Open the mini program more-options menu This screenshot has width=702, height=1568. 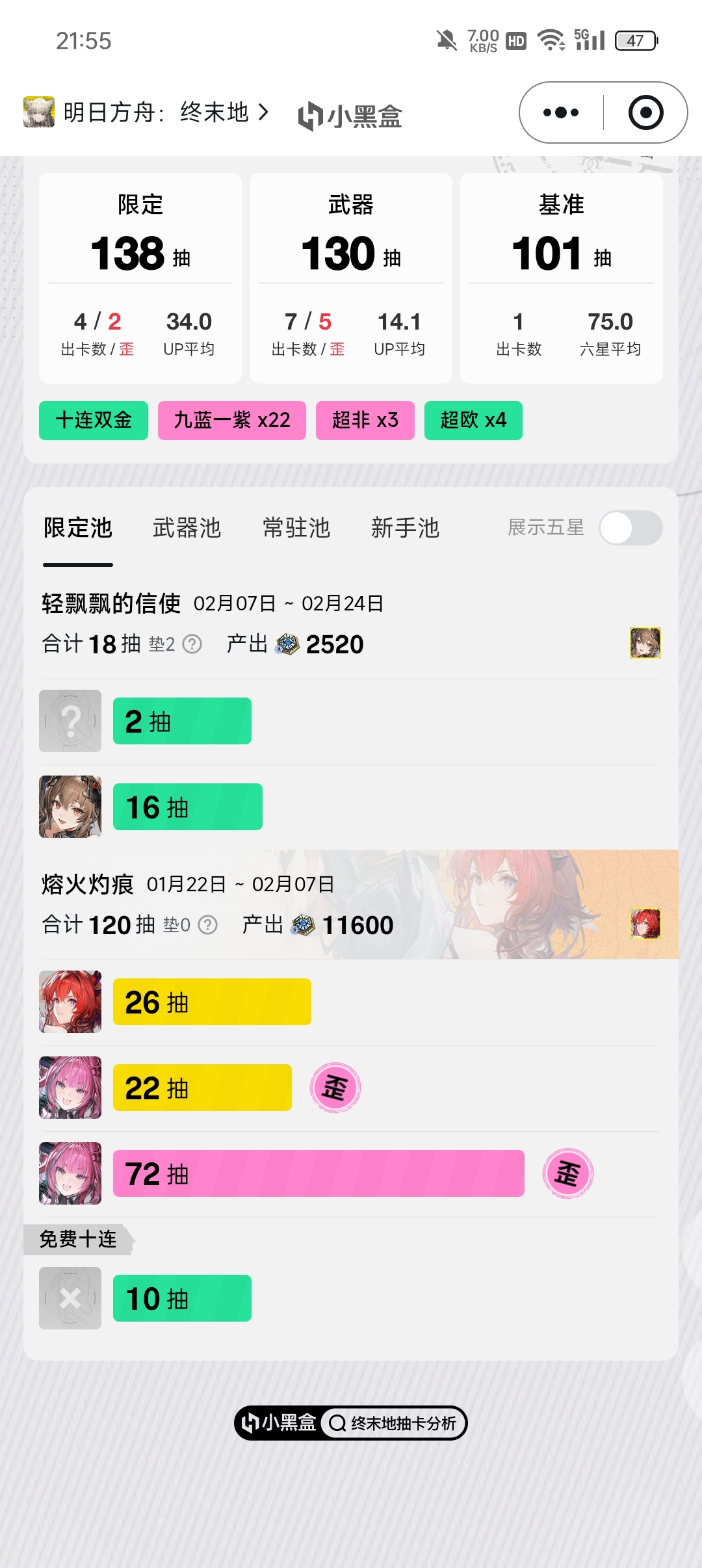coord(560,112)
